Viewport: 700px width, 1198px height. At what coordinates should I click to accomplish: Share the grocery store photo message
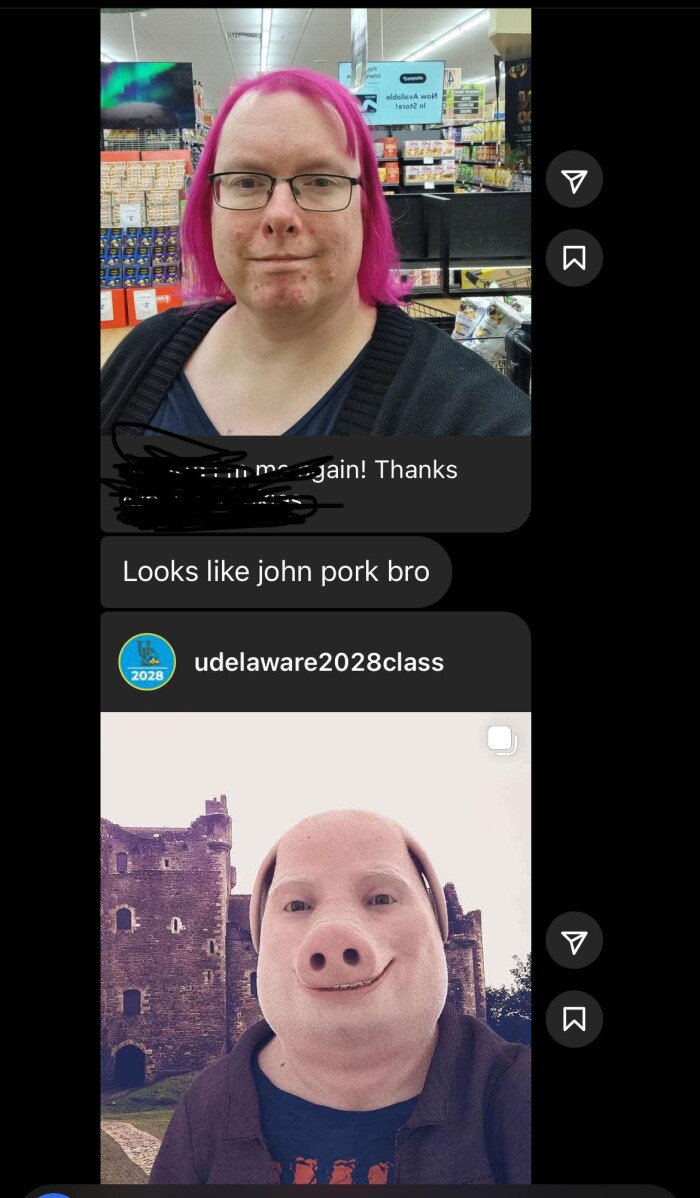574,180
